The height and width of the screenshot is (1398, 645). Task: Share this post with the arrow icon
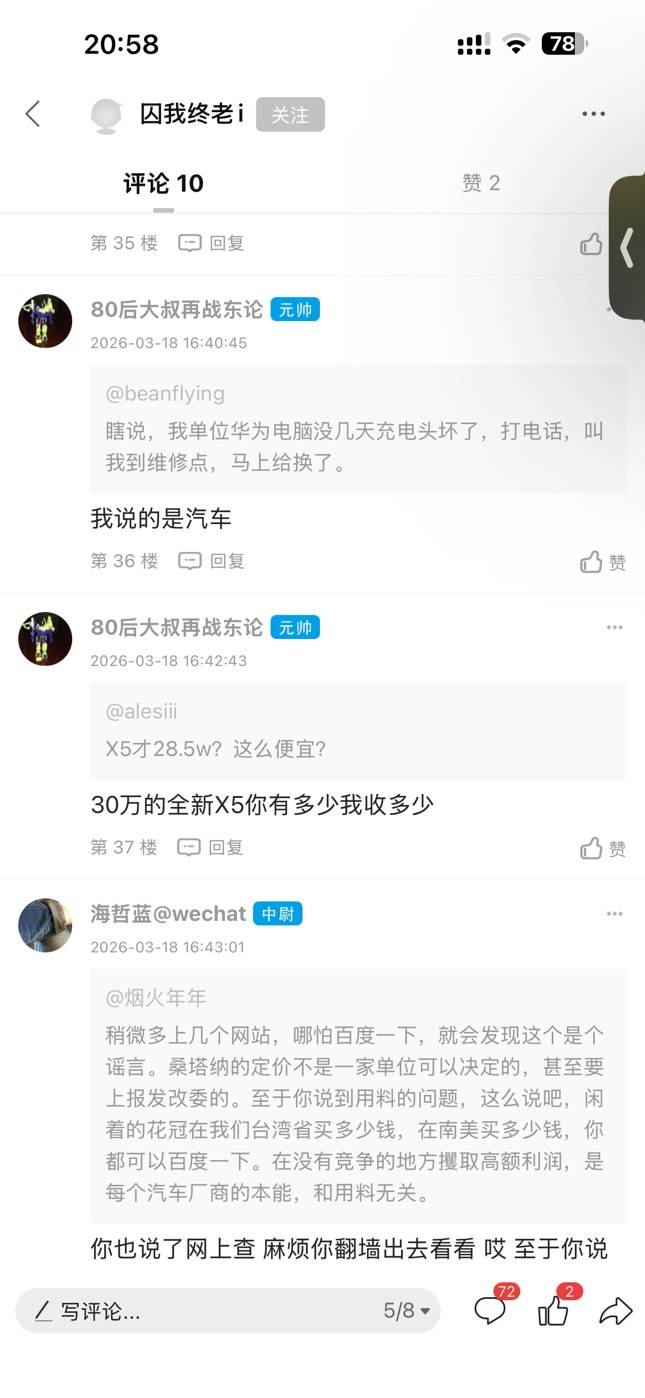pos(616,1310)
